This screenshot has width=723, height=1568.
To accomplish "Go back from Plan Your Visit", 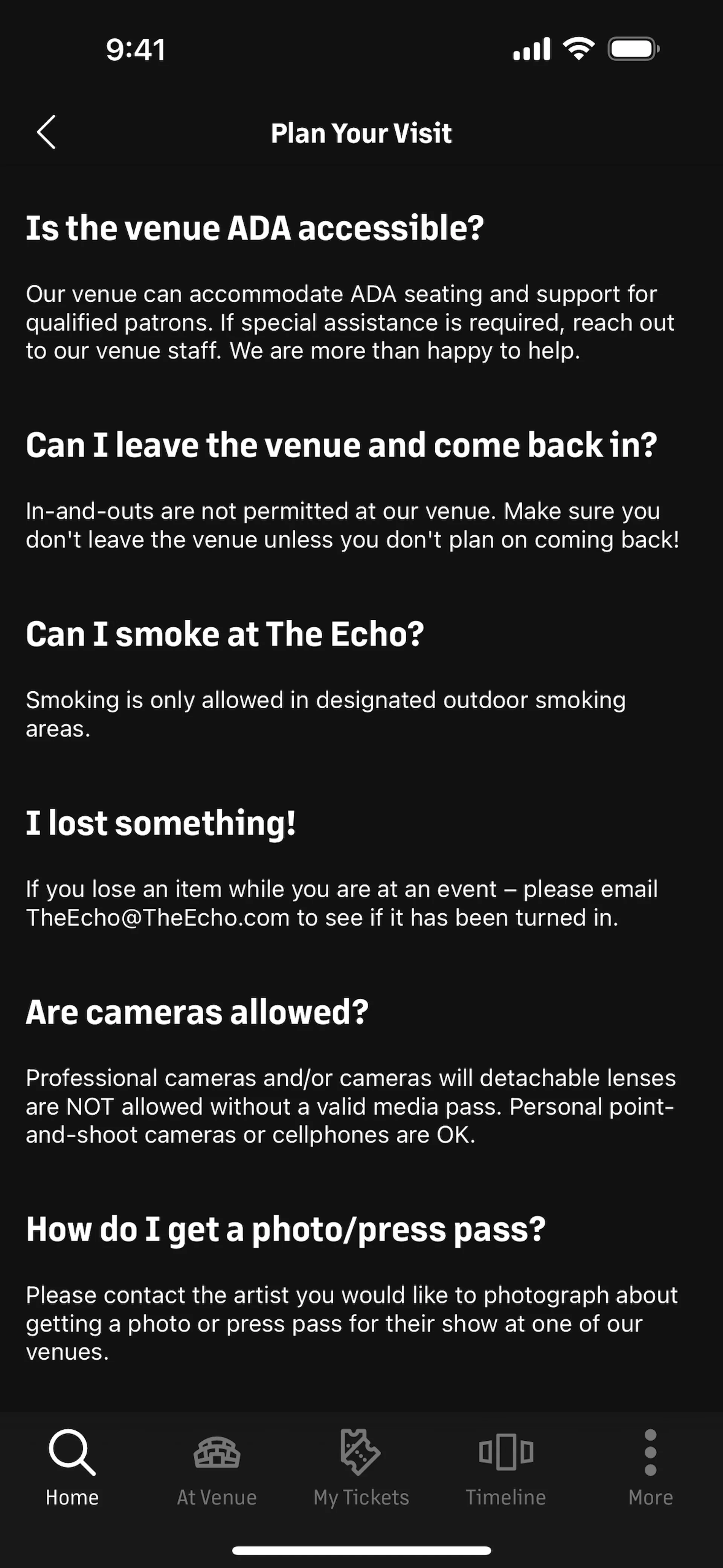I will point(46,132).
